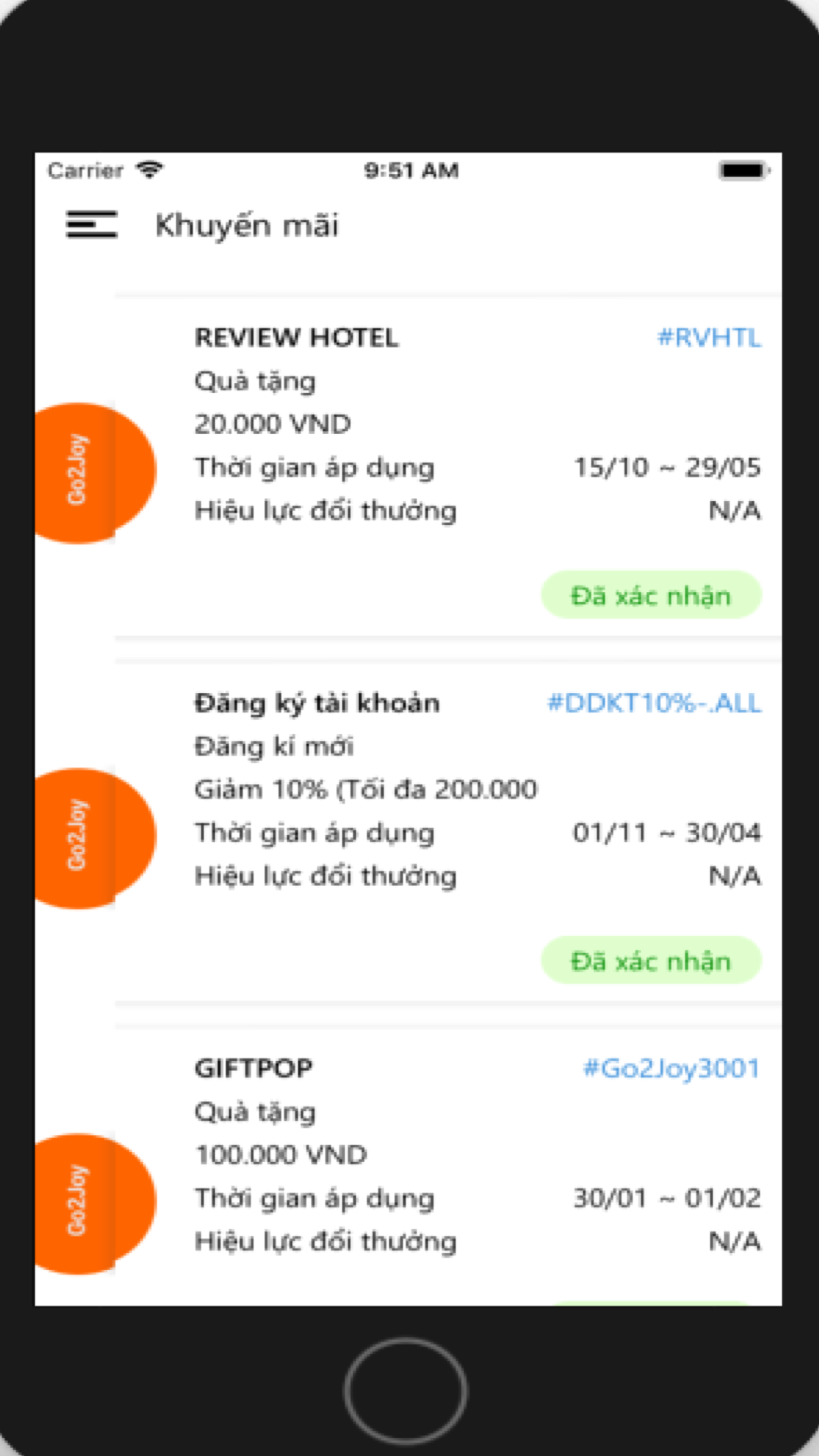Tap the #RVHTL promo code
The width and height of the screenshot is (819, 1456).
(709, 338)
